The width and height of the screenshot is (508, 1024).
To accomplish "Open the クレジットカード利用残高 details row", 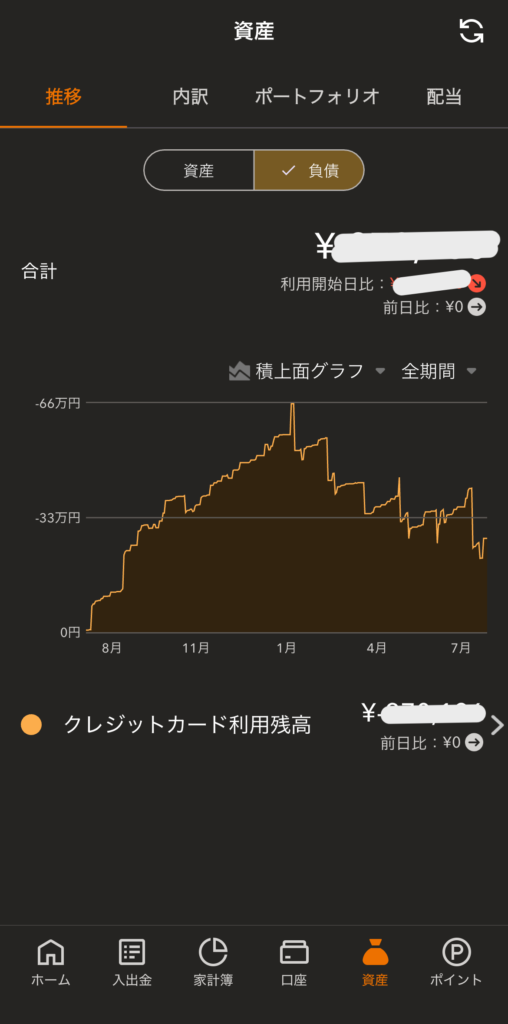I will click(254, 725).
